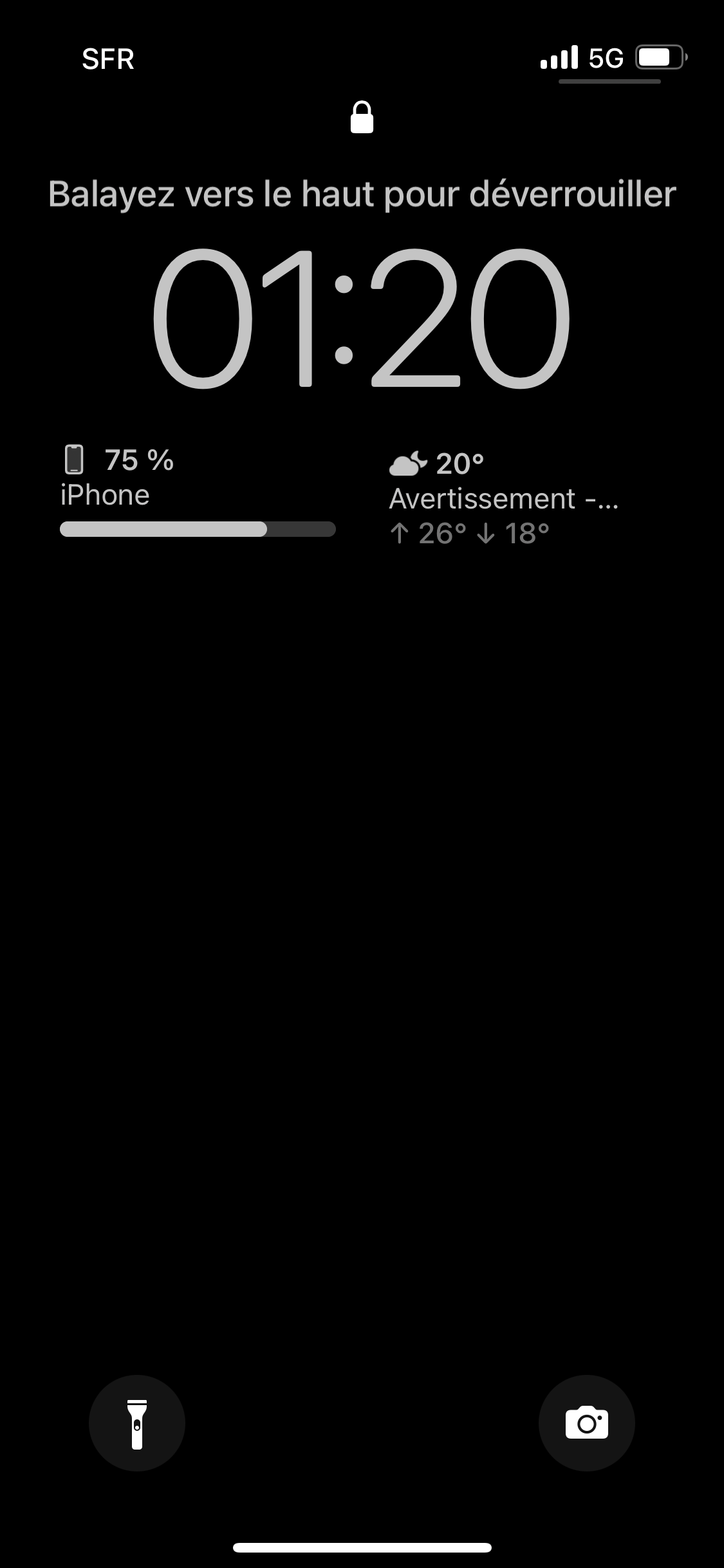Open the camera from lock screen
This screenshot has width=724, height=1568.
pos(586,1423)
